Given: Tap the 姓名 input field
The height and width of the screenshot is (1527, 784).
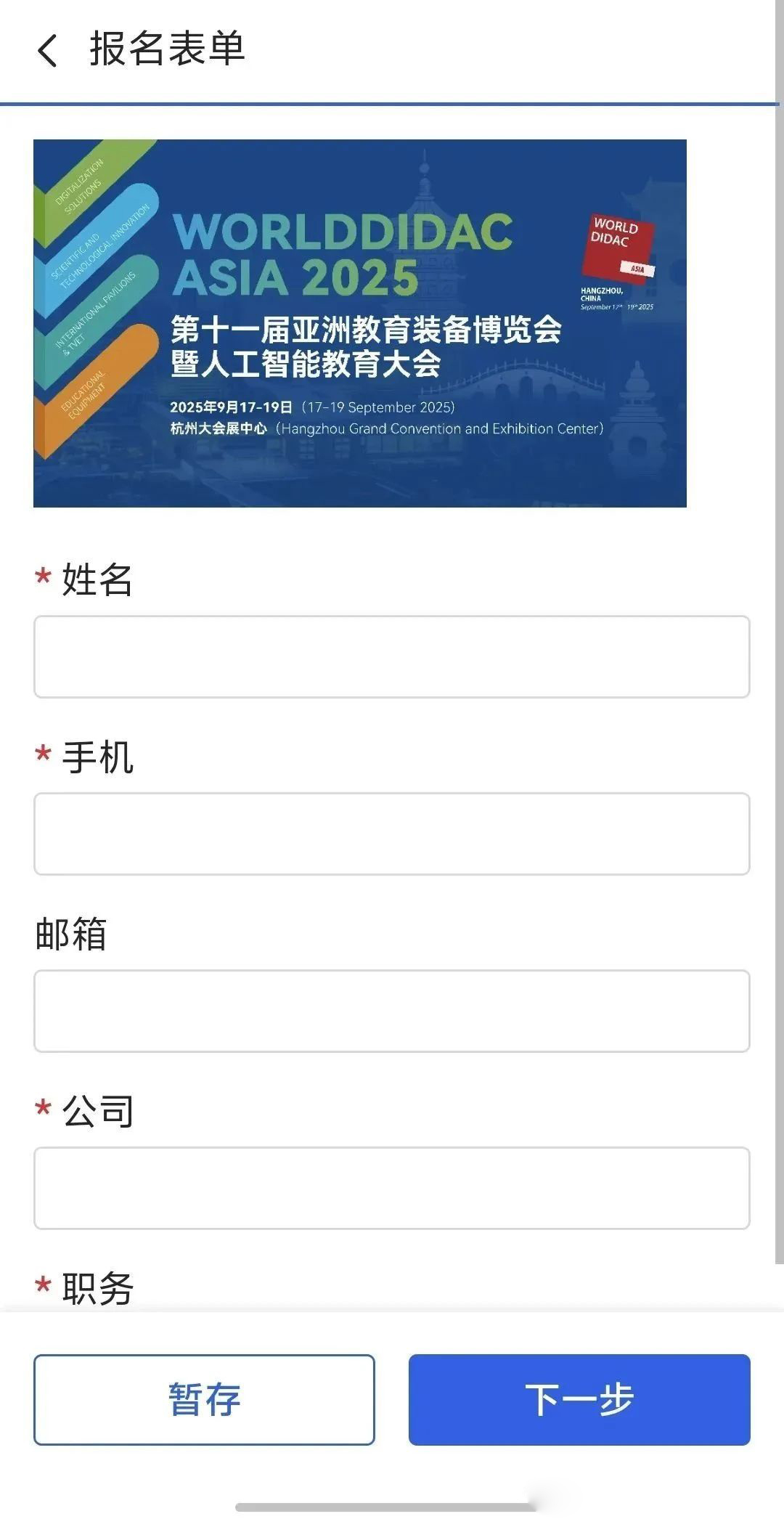Looking at the screenshot, I should pyautogui.click(x=391, y=656).
